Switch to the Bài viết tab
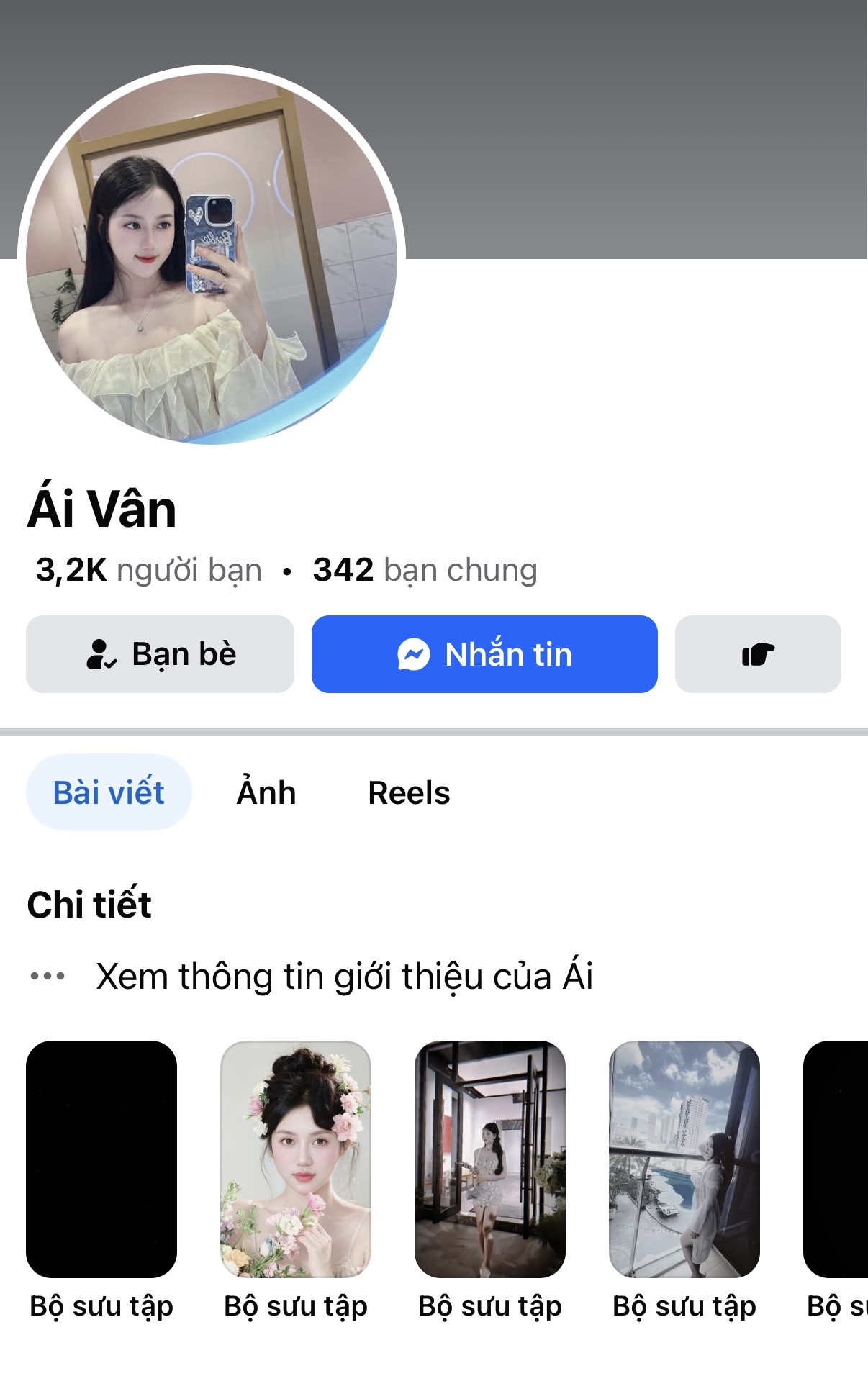The width and height of the screenshot is (868, 1394). pyautogui.click(x=109, y=792)
